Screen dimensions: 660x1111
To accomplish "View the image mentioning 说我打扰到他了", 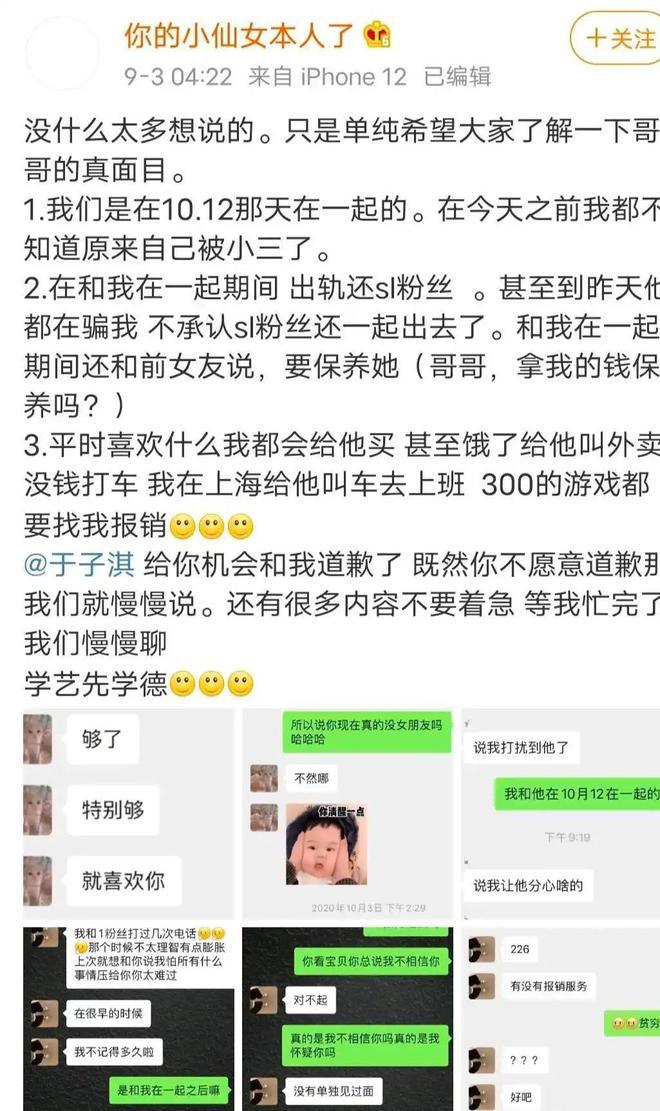I will click(x=561, y=813).
